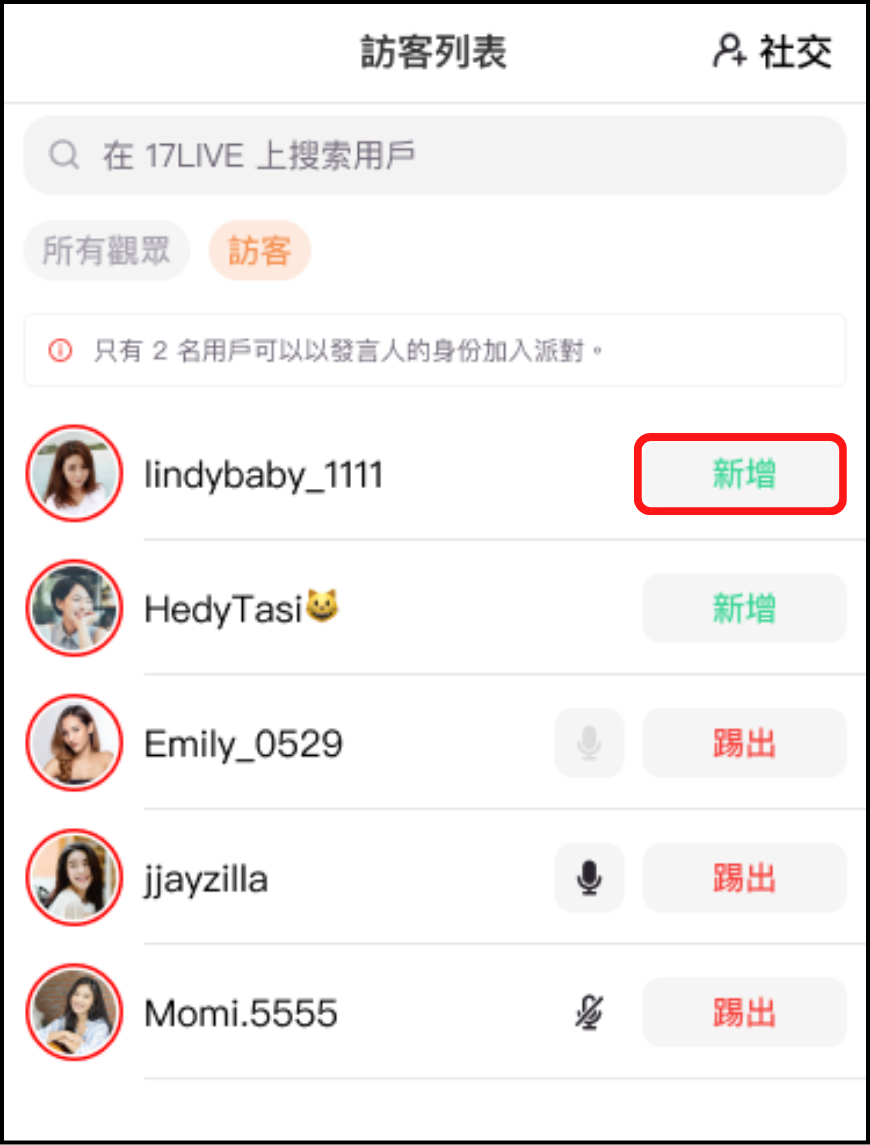Open Emily_0529's avatar
Image resolution: width=870 pixels, height=1145 pixels.
[x=74, y=744]
